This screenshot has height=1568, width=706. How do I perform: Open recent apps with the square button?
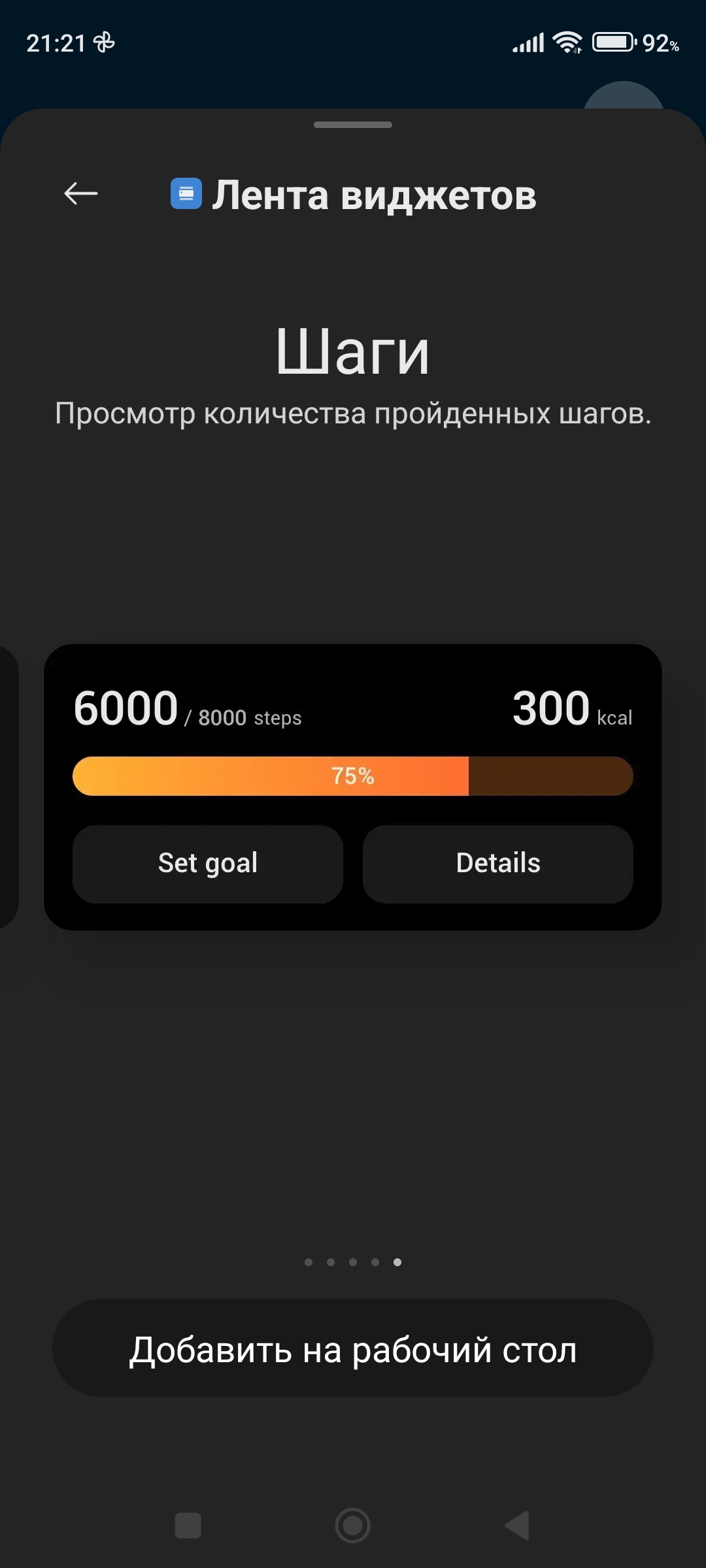tap(188, 1526)
